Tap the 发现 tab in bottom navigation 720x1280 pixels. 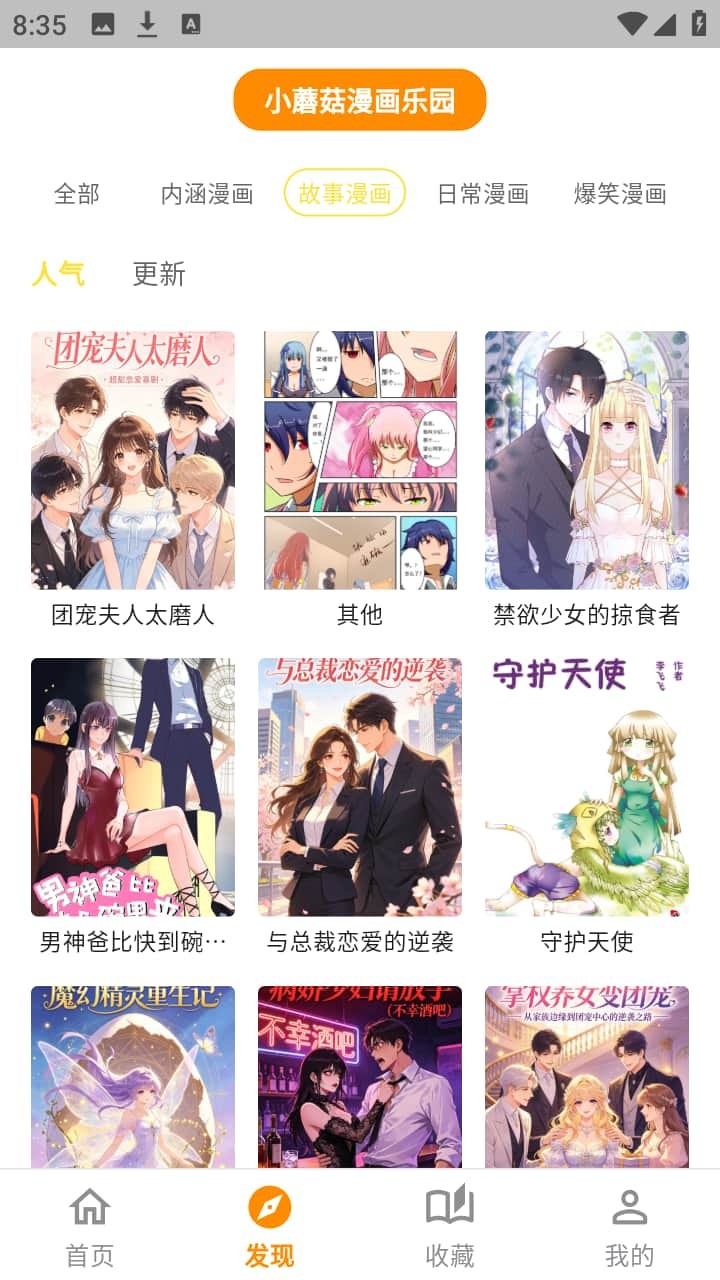[270, 1226]
